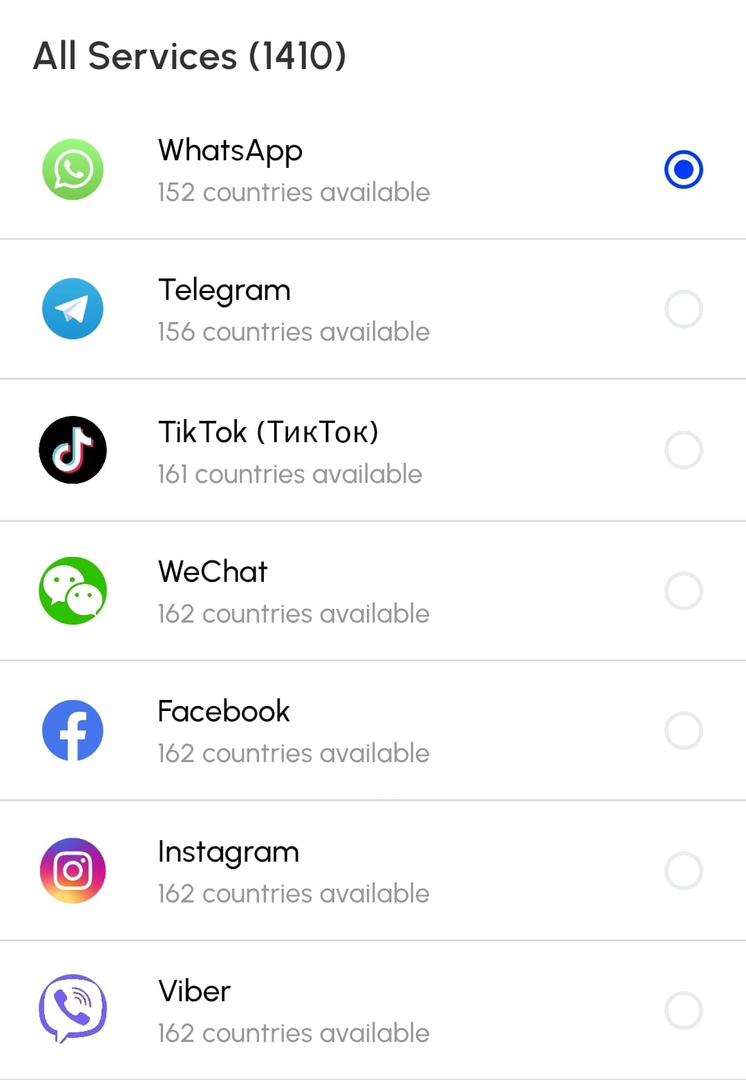Screen dimensions: 746x1080
Task: Select TikTok (ТикТок) as the service
Action: (683, 451)
